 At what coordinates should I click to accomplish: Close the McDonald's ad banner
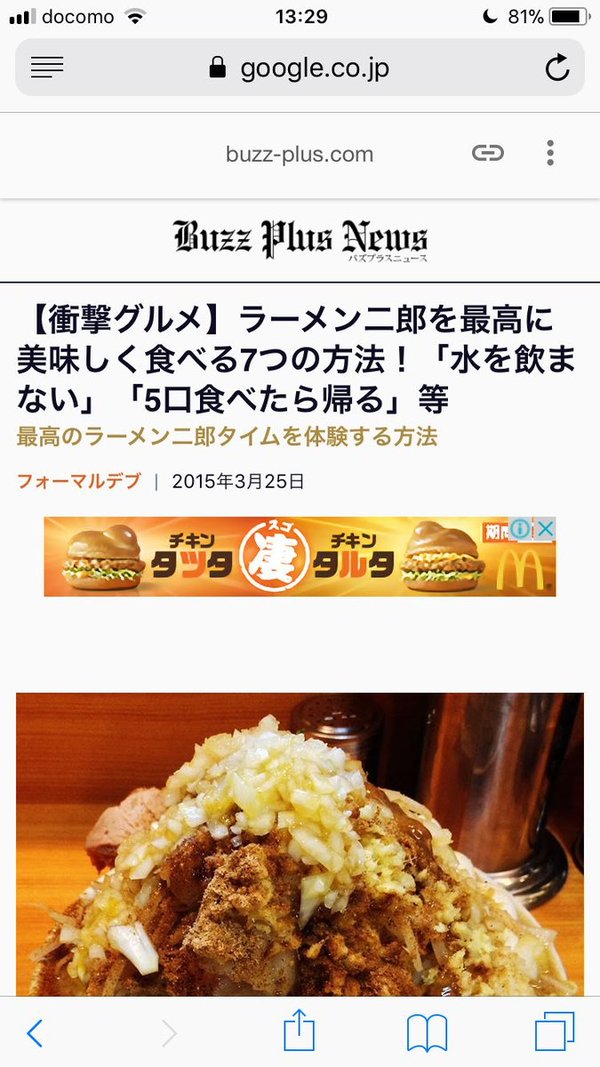click(x=544, y=529)
